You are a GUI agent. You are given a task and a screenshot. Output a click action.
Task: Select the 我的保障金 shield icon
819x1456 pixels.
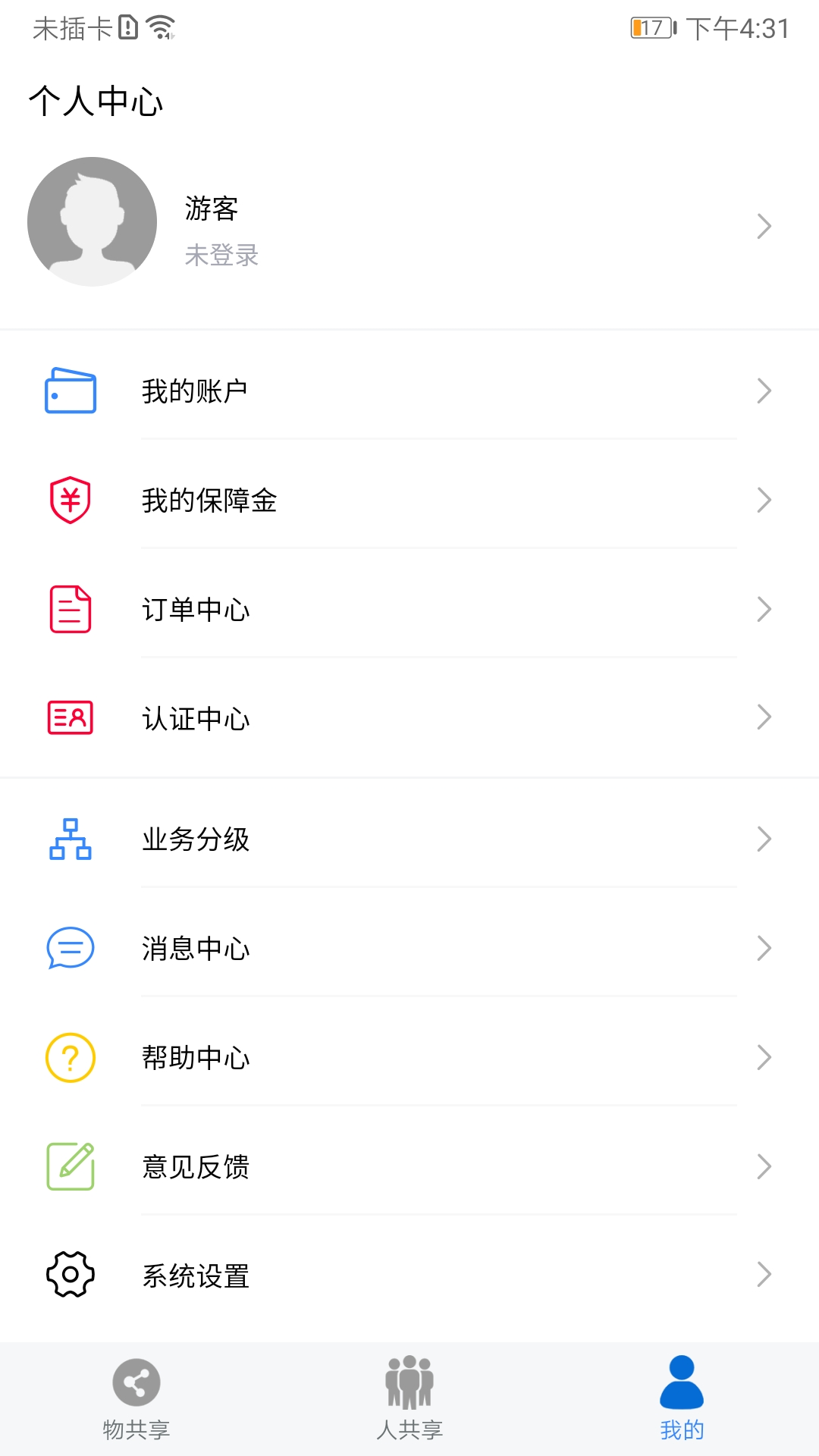tap(70, 500)
